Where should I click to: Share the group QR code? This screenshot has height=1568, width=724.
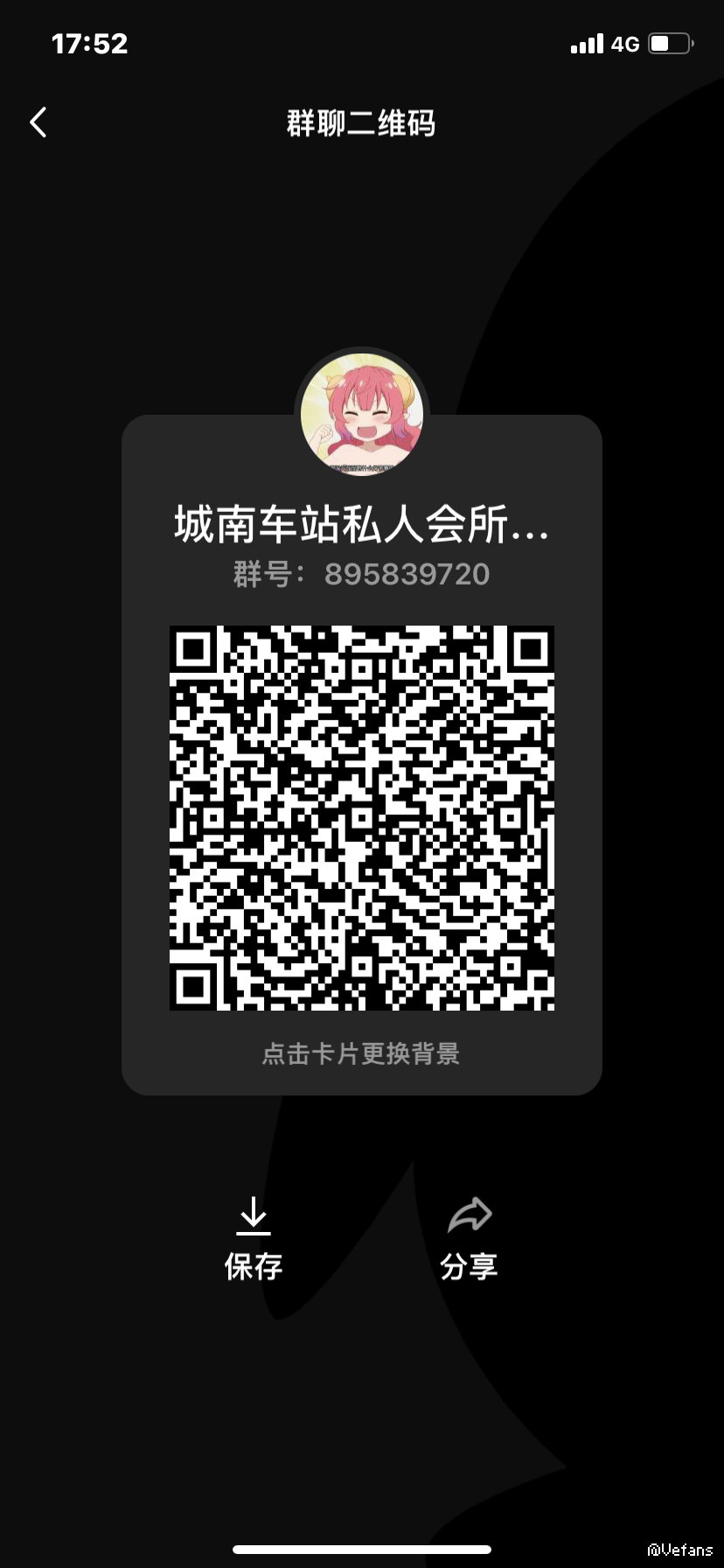click(x=470, y=1237)
